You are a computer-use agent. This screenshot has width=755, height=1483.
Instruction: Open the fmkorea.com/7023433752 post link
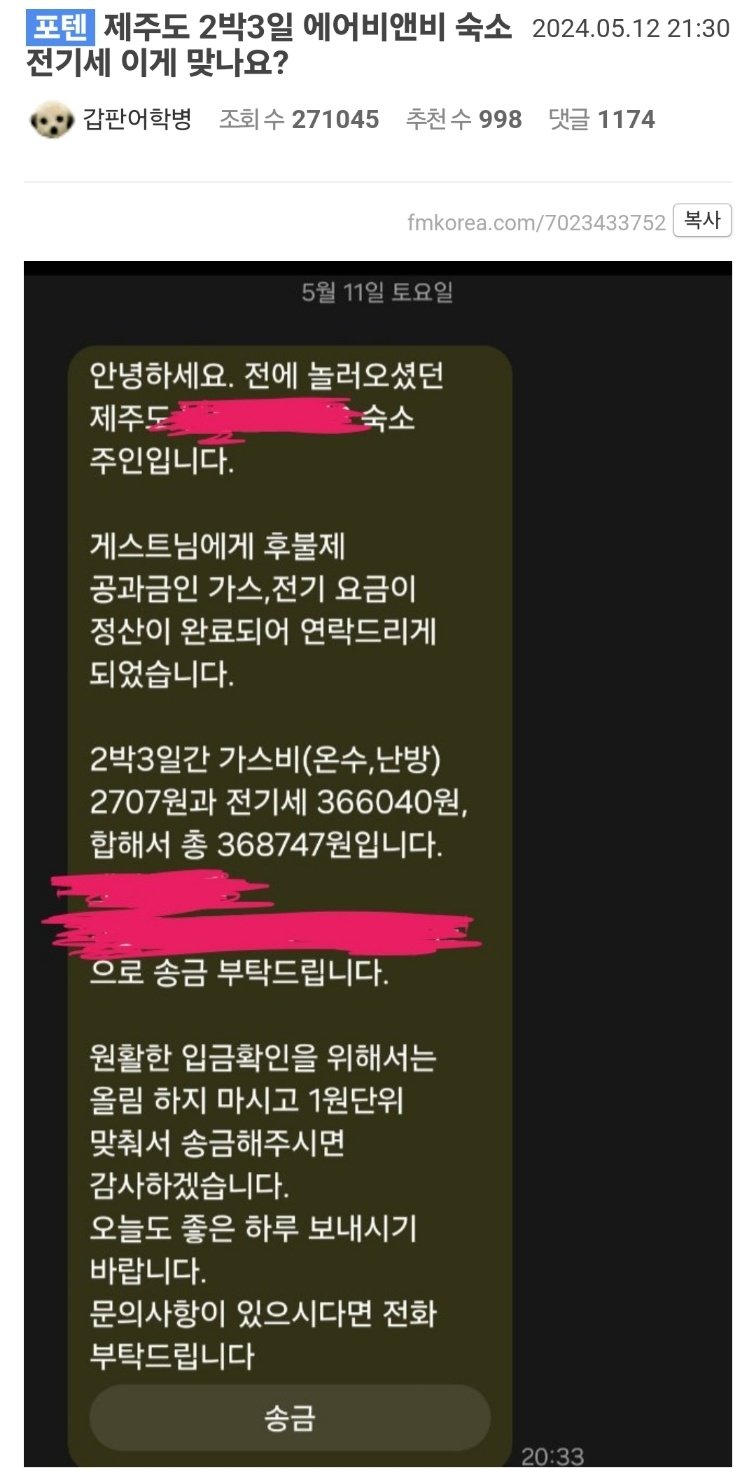(536, 222)
